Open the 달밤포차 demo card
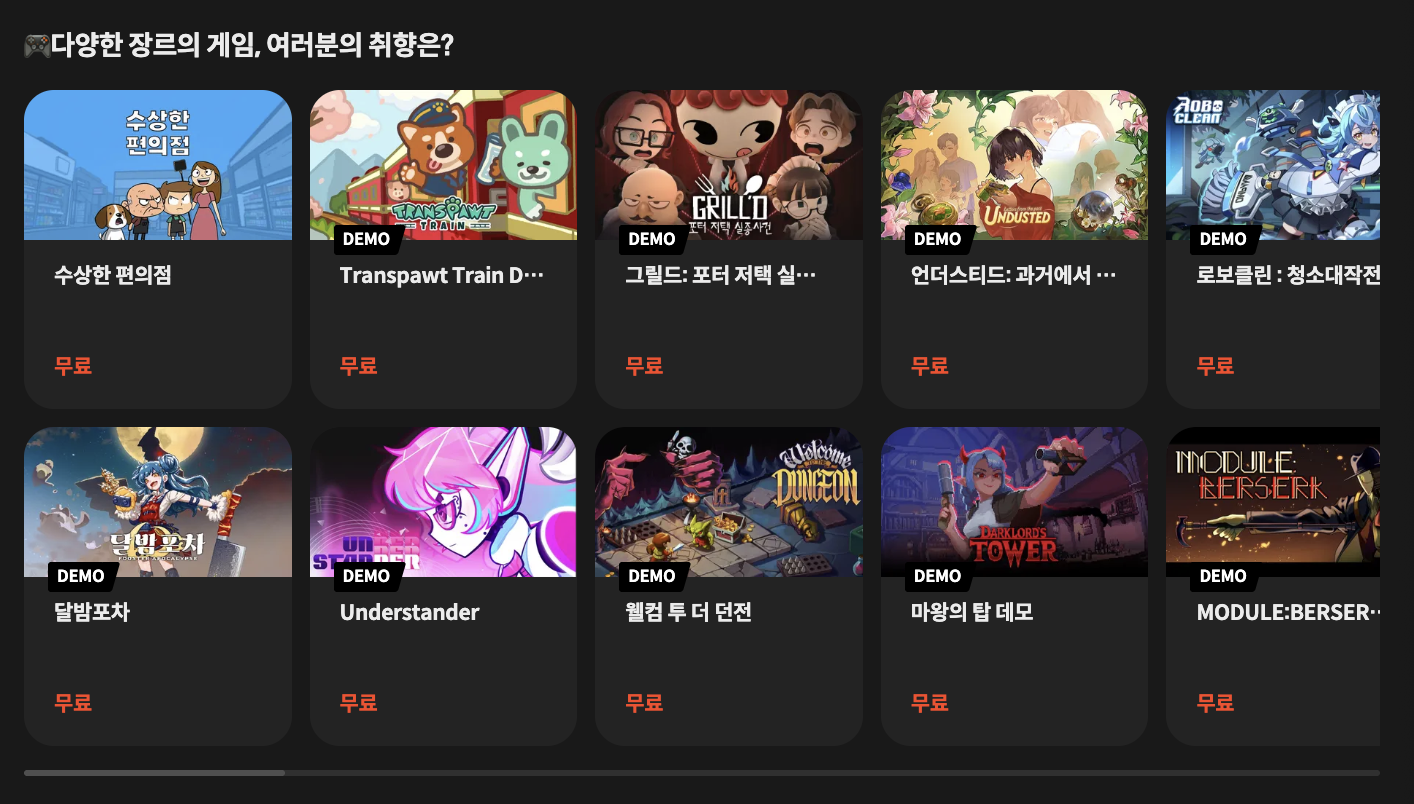Viewport: 1414px width, 804px height. pyautogui.click(x=158, y=585)
